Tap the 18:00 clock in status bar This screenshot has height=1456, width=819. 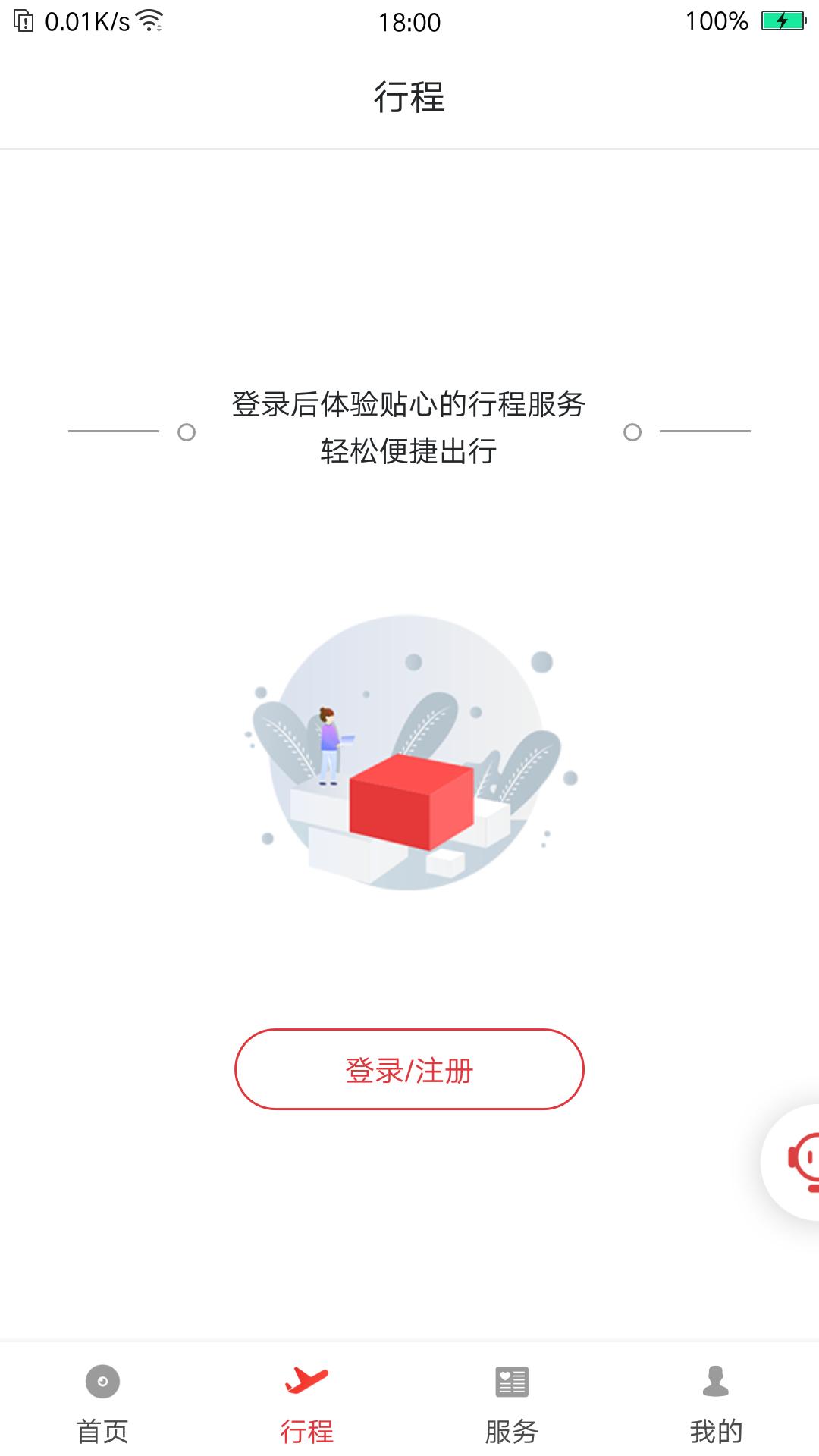pos(409,20)
